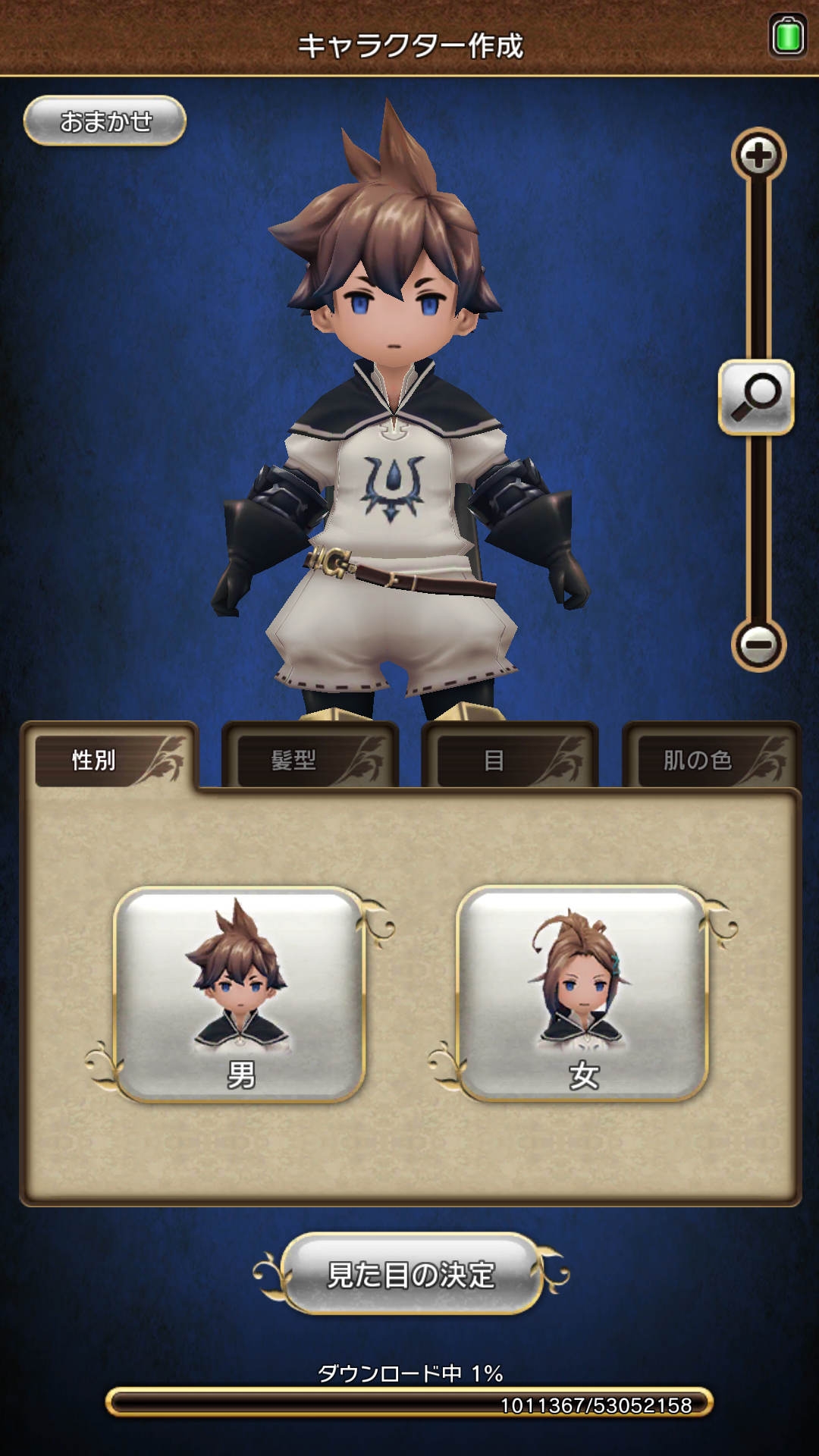Open the 髪型 hairstyle tab
Screen dimensions: 819x1456
coord(310,759)
